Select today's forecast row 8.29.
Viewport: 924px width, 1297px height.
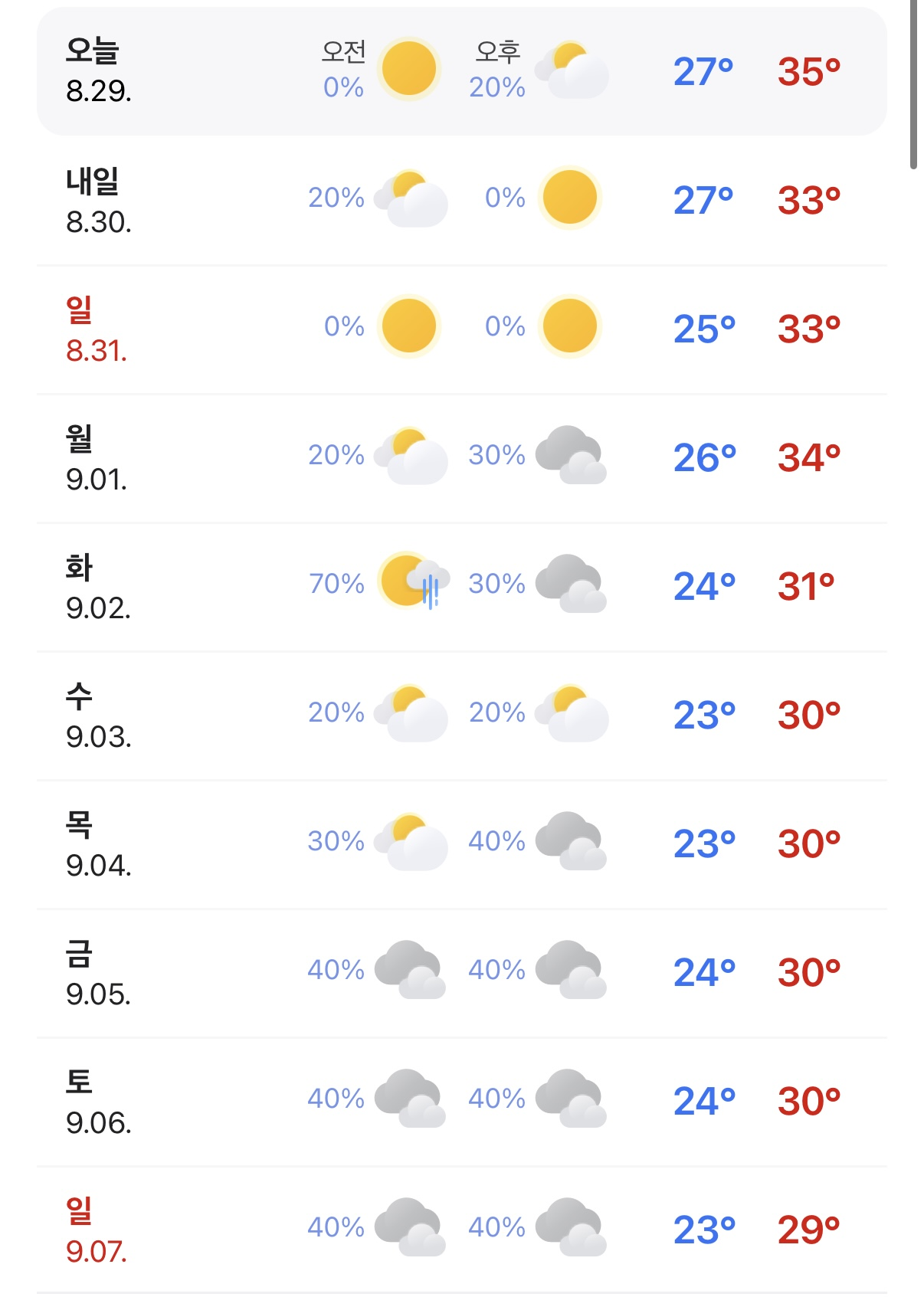(461, 71)
